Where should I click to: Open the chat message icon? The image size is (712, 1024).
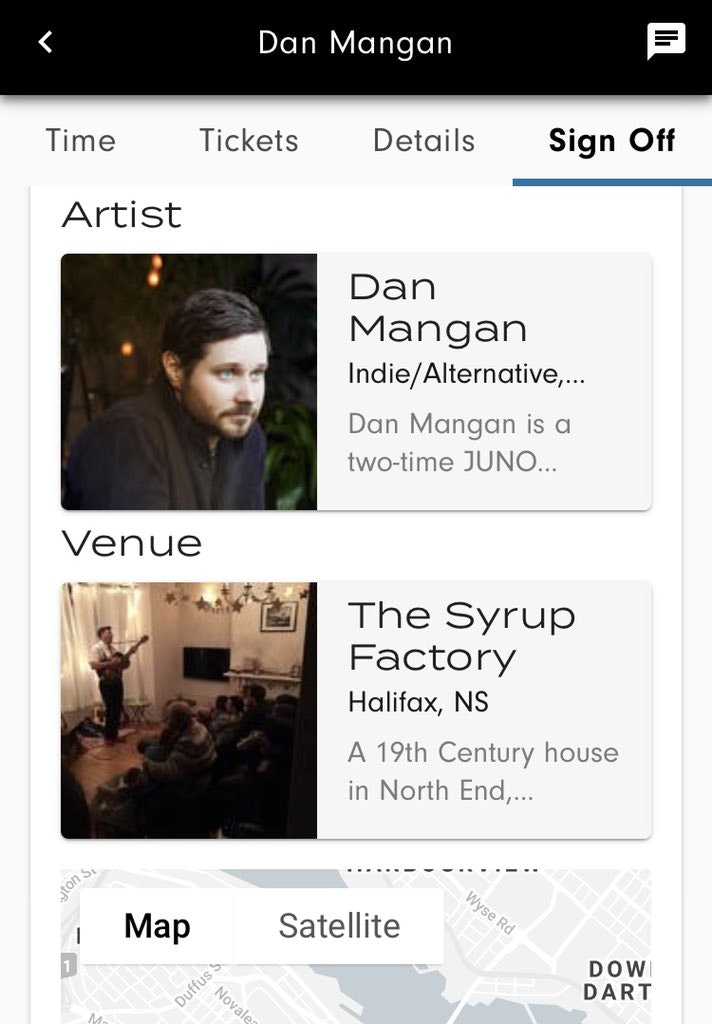point(665,43)
